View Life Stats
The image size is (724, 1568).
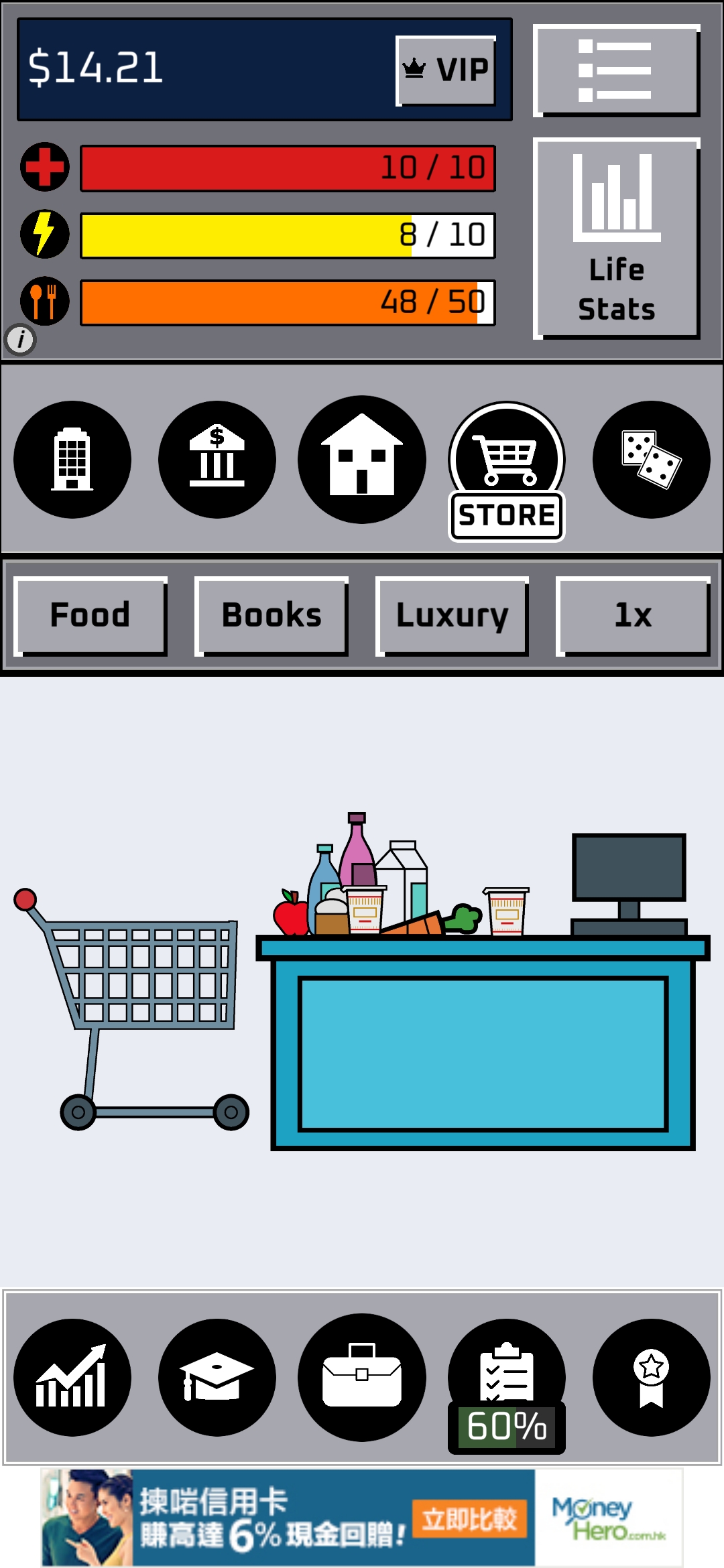[x=616, y=238]
